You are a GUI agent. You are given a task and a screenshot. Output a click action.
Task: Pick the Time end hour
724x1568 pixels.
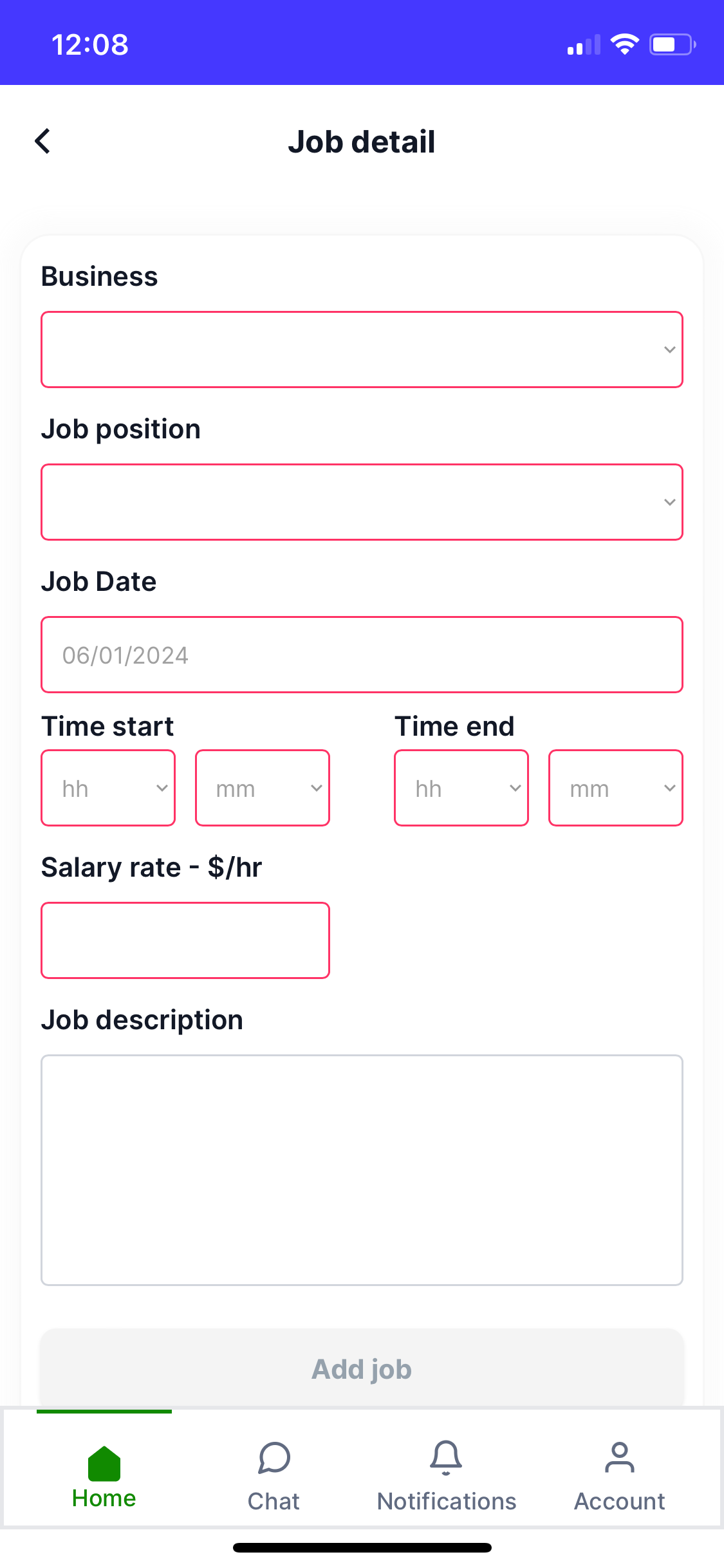pyautogui.click(x=461, y=788)
